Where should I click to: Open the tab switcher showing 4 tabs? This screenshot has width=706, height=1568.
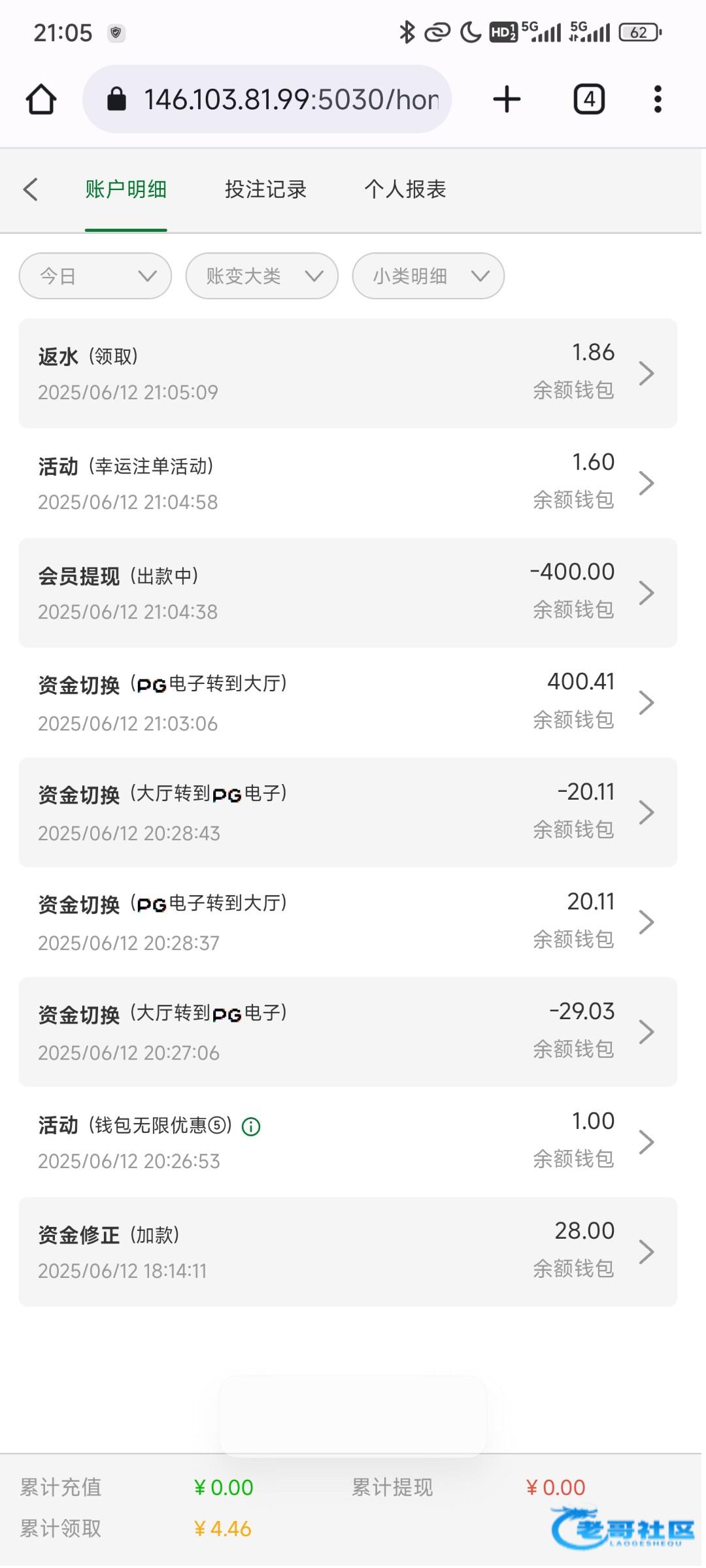click(x=589, y=99)
